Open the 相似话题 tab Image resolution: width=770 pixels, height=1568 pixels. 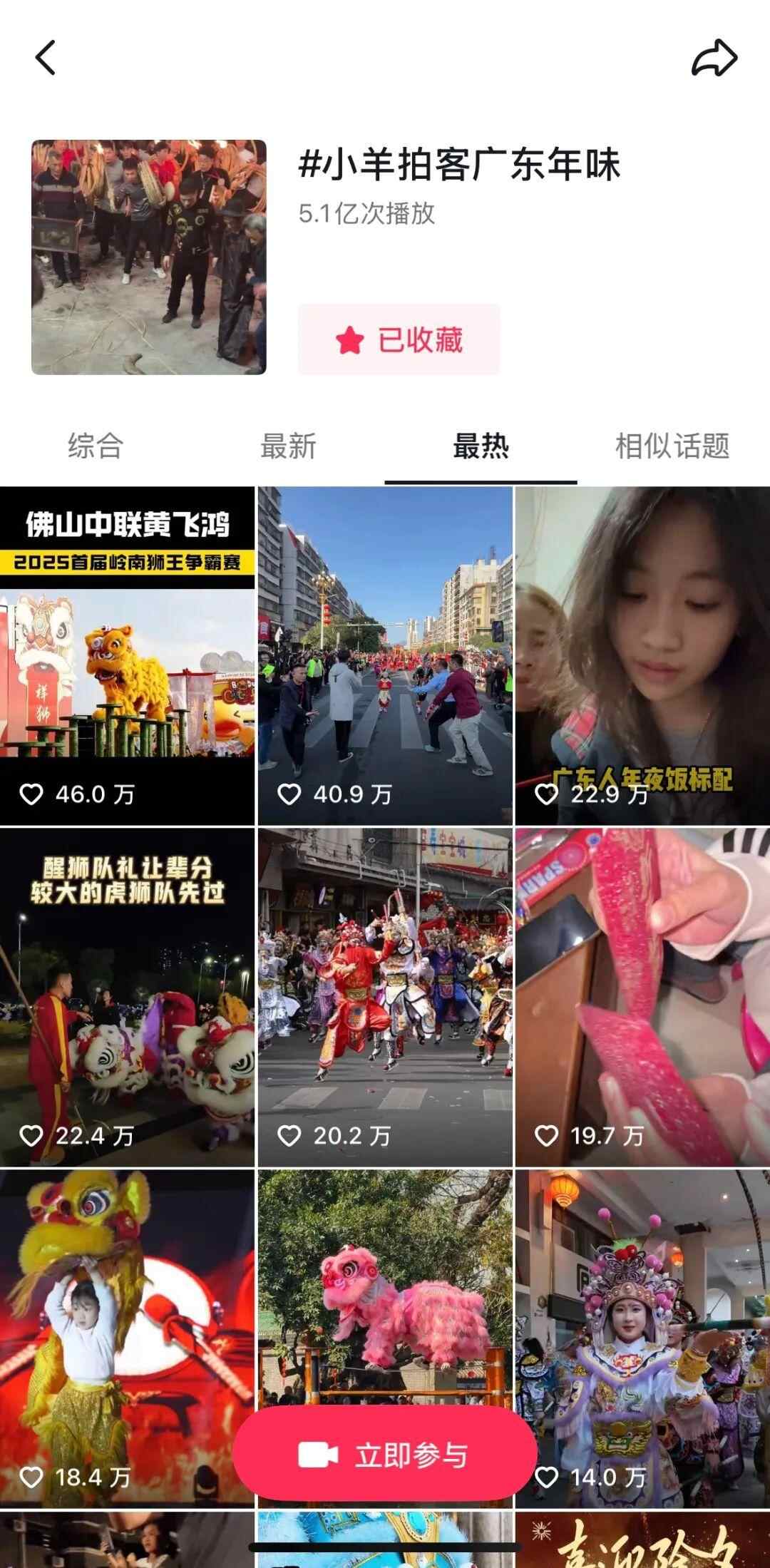coord(672,446)
